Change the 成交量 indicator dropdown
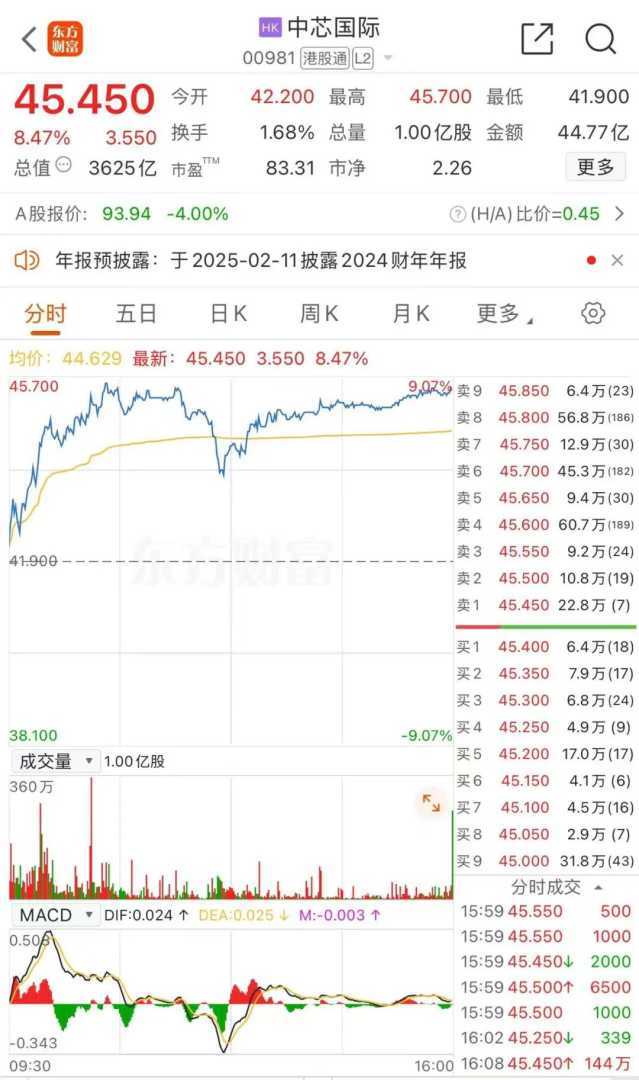639x1080 pixels. (x=56, y=761)
